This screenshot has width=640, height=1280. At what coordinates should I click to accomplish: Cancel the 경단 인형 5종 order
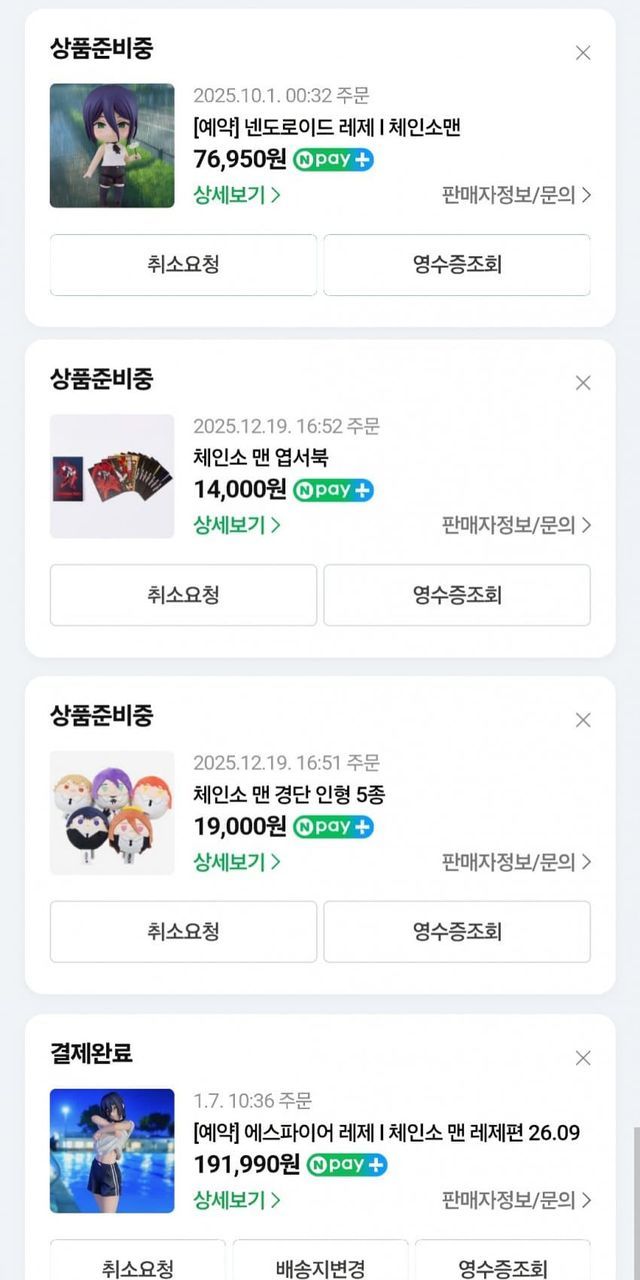(x=183, y=932)
